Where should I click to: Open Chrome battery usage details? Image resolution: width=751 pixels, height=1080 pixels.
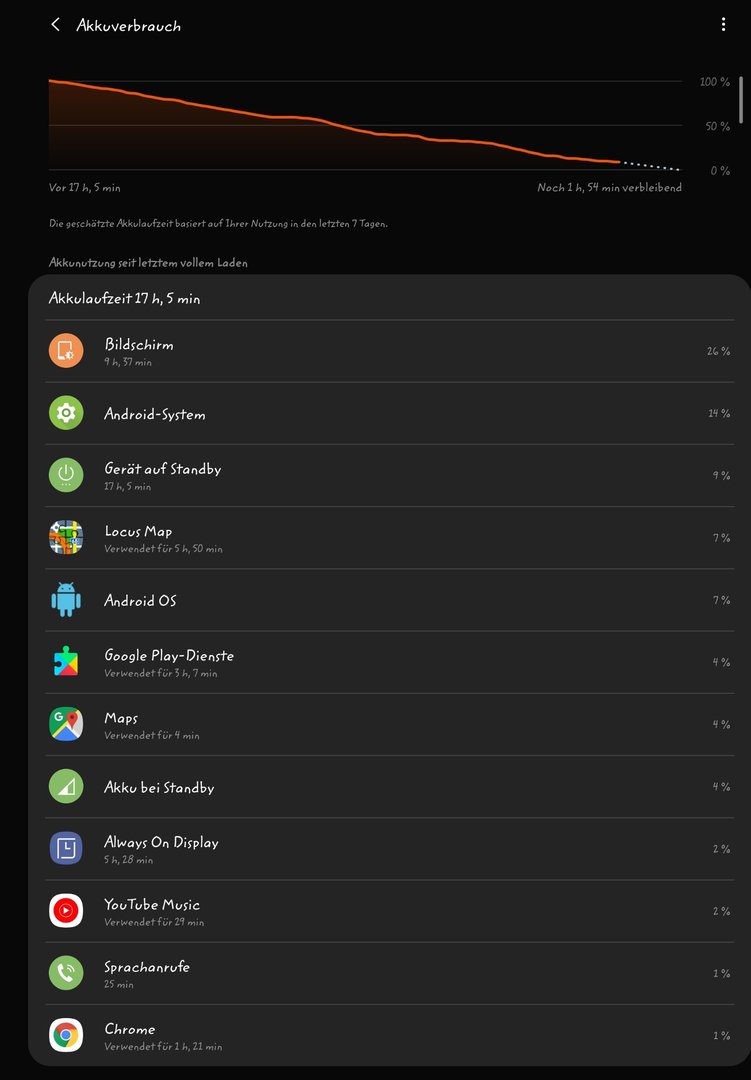click(388, 1035)
